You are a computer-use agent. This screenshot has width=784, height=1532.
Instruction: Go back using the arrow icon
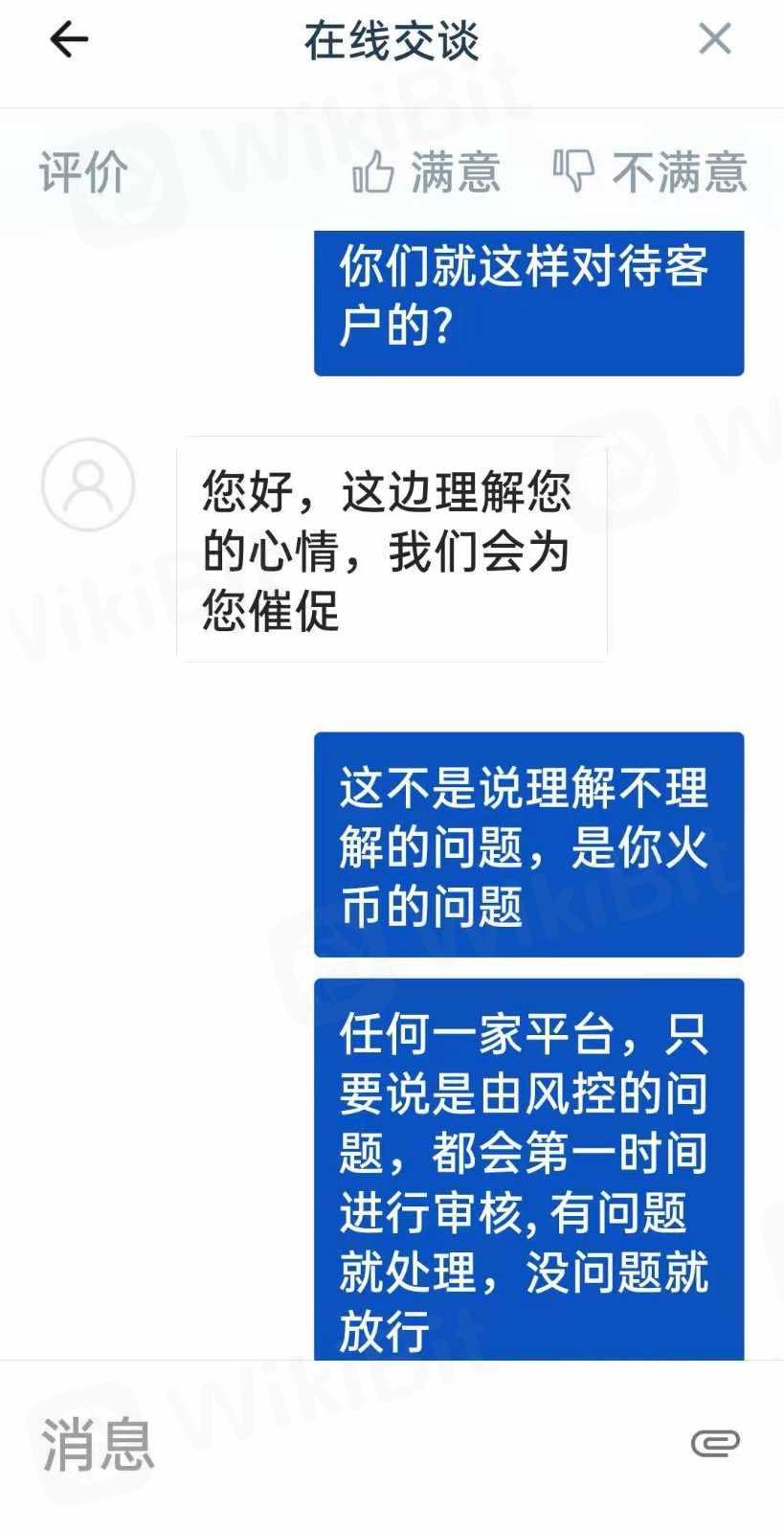(69, 40)
